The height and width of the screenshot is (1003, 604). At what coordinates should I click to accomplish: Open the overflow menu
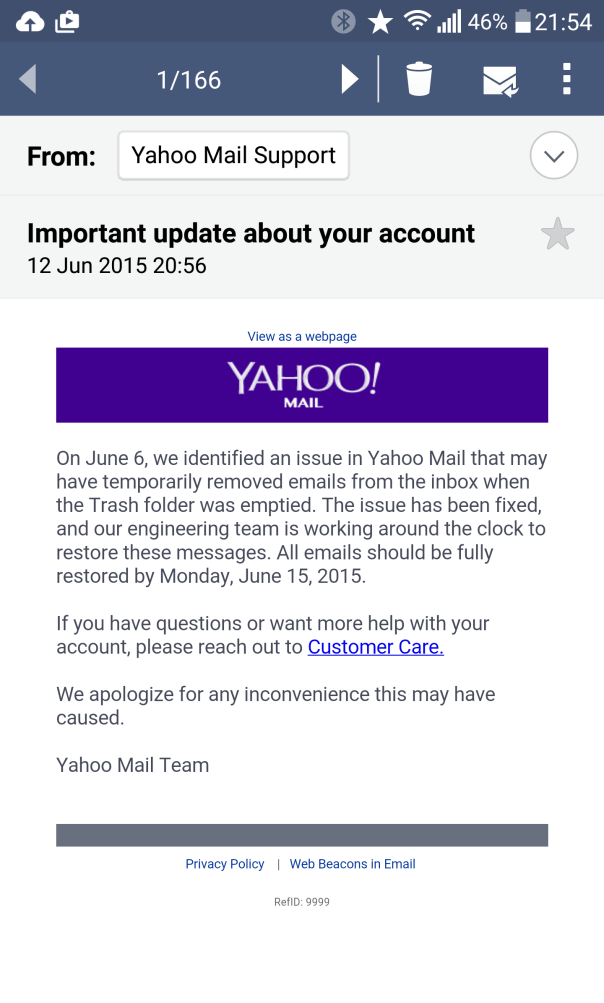(x=566, y=79)
